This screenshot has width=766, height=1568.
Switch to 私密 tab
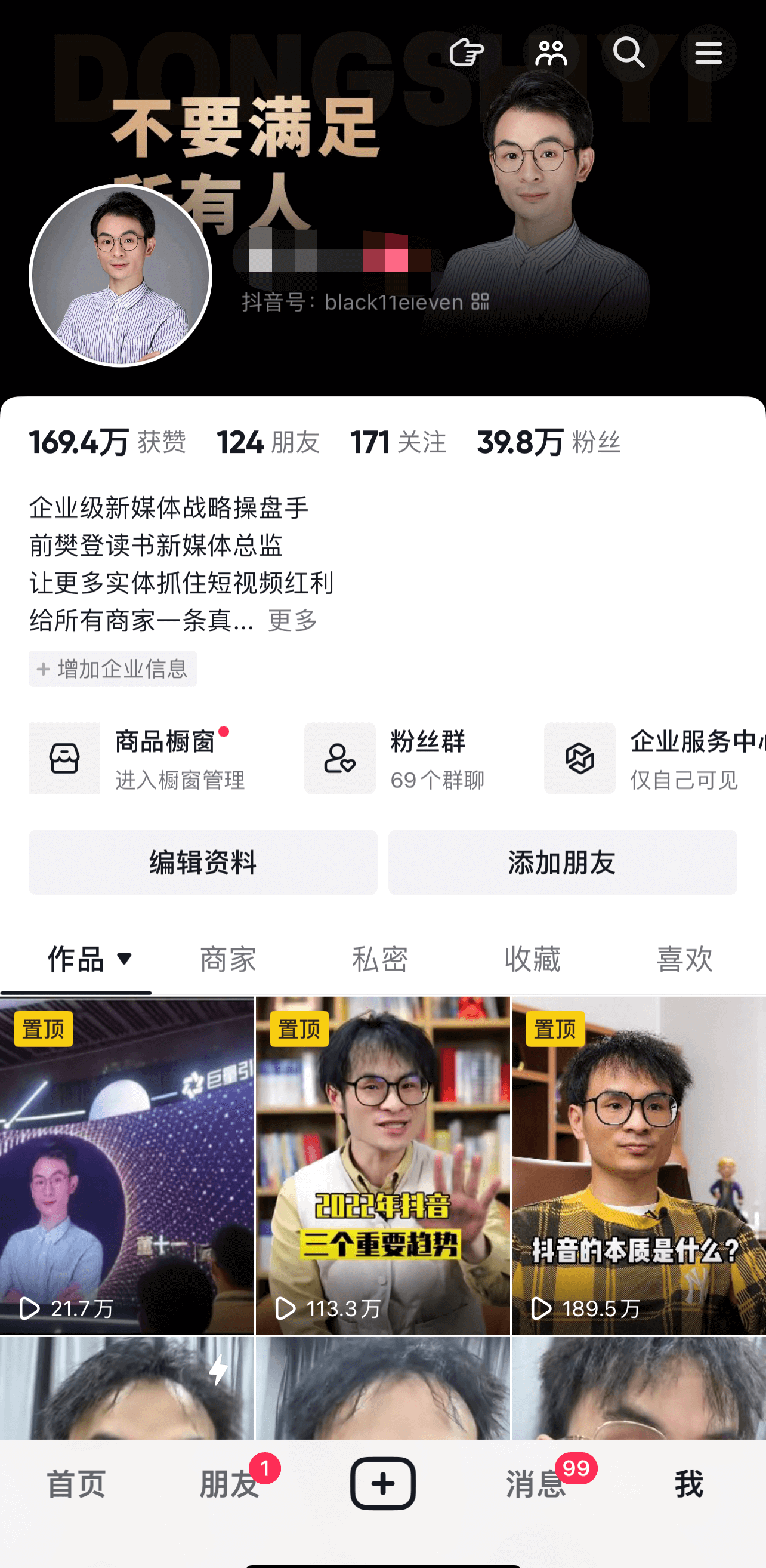click(380, 959)
